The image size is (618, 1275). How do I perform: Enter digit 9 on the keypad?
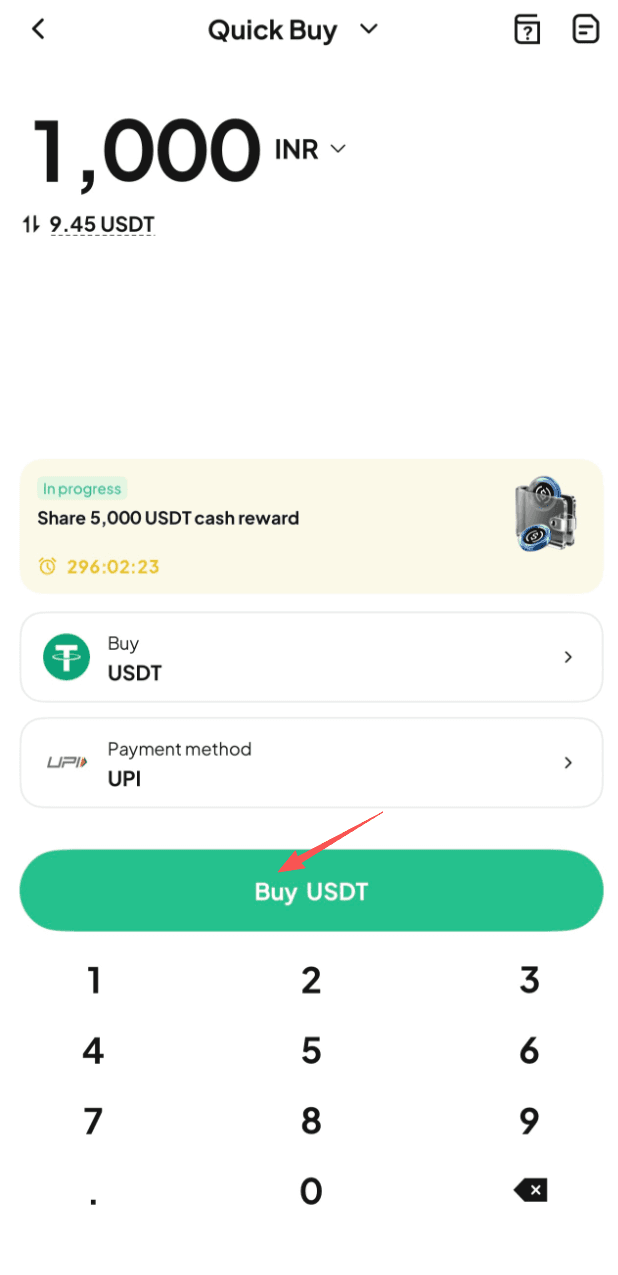[x=529, y=1121]
